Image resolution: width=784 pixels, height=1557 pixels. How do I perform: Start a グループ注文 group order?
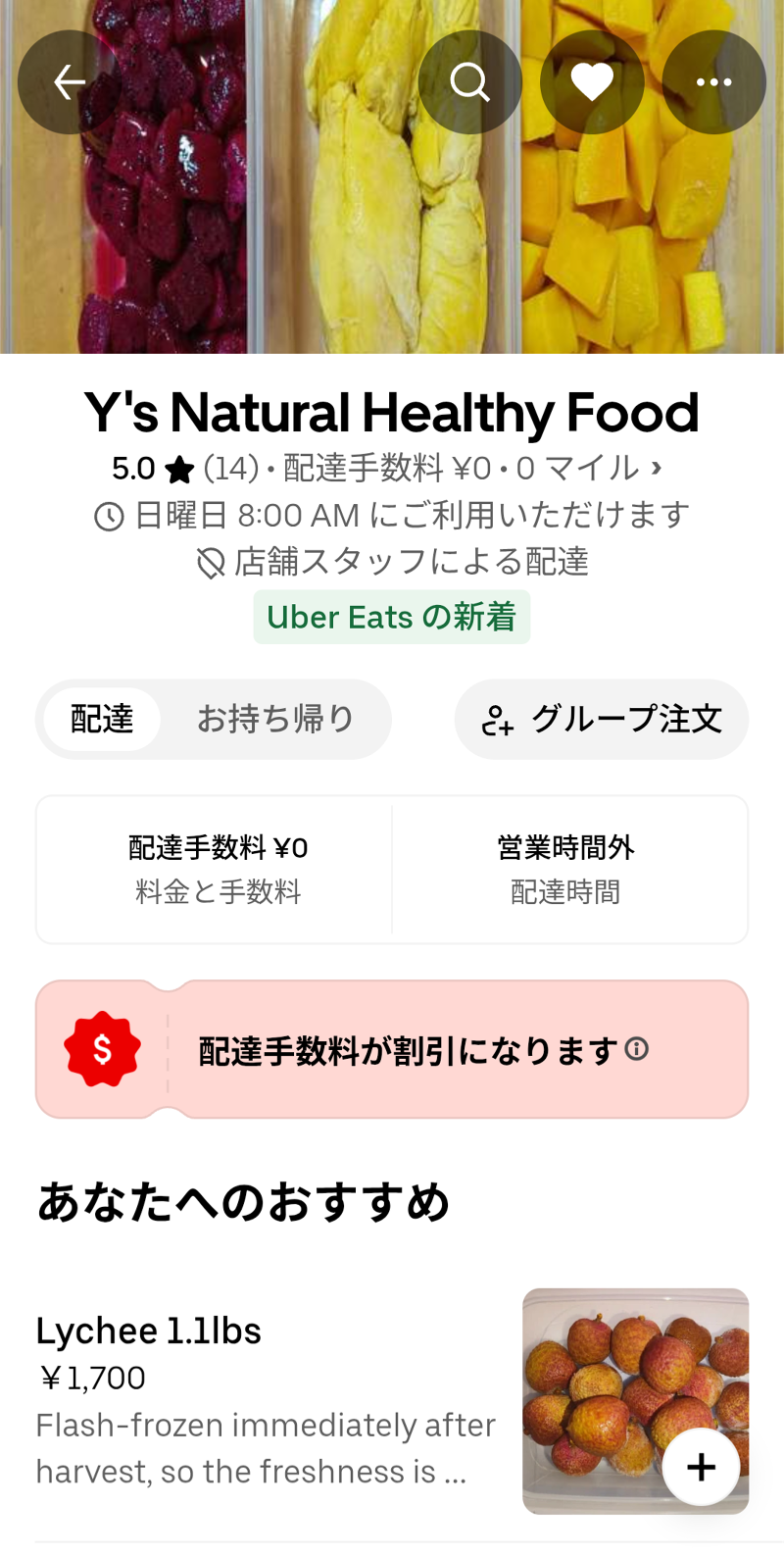602,719
